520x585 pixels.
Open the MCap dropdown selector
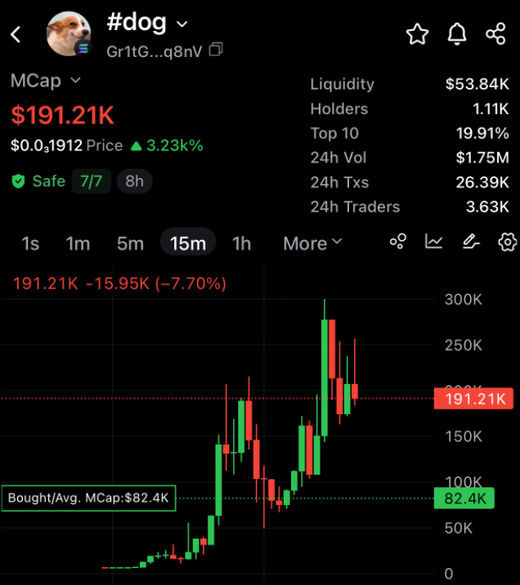click(x=46, y=81)
